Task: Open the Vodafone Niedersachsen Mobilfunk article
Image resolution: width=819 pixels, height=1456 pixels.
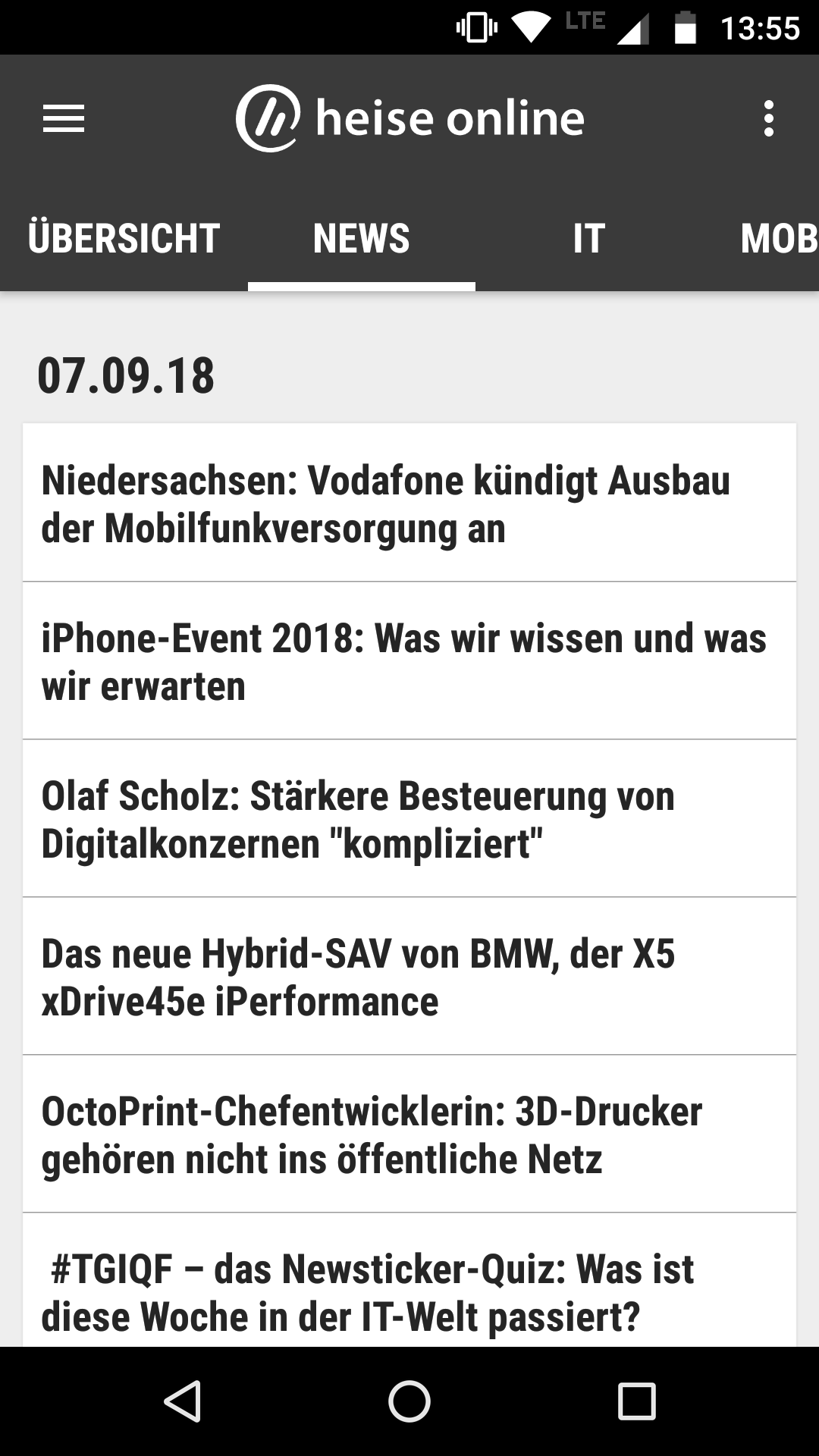Action: (x=409, y=503)
